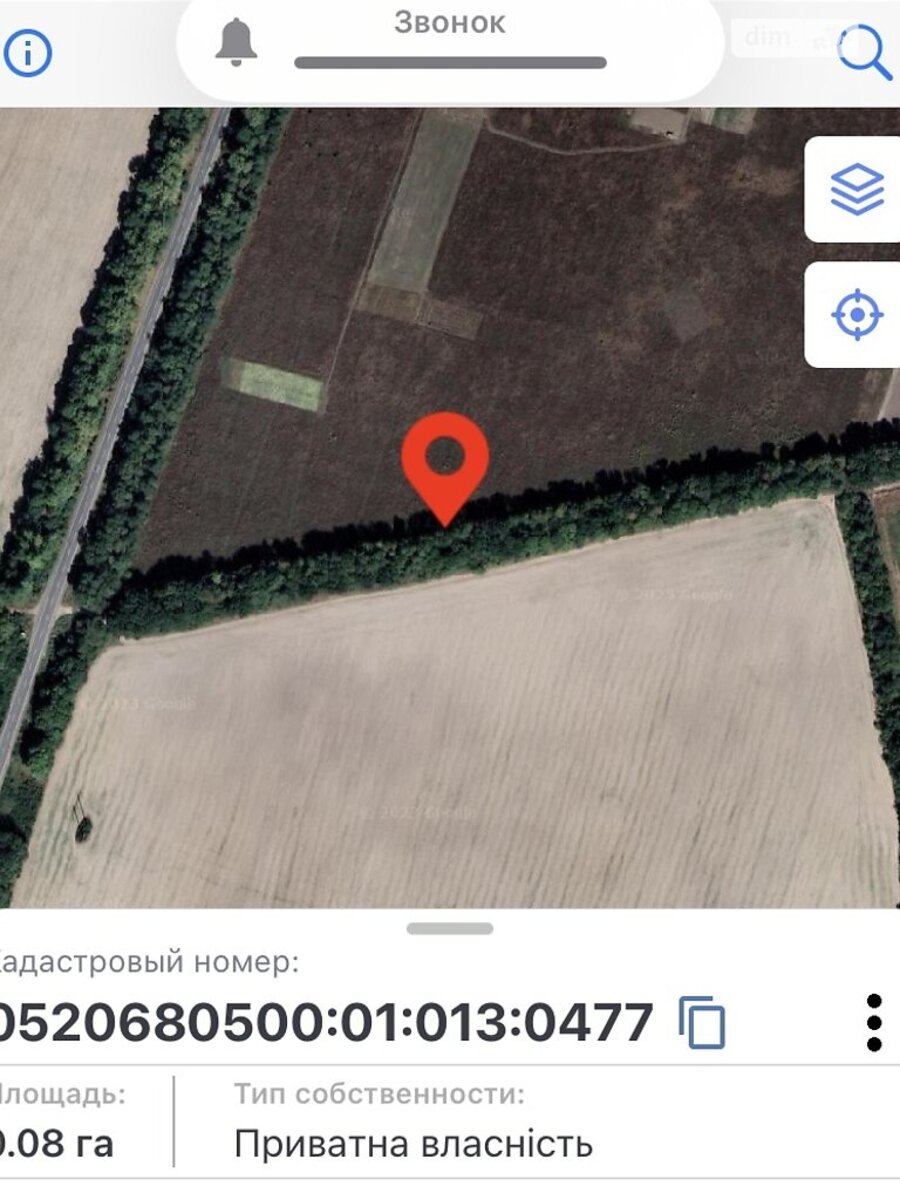Screen dimensions: 900x1200
Task: Open the three-dot overflow menu
Action: click(x=874, y=1022)
